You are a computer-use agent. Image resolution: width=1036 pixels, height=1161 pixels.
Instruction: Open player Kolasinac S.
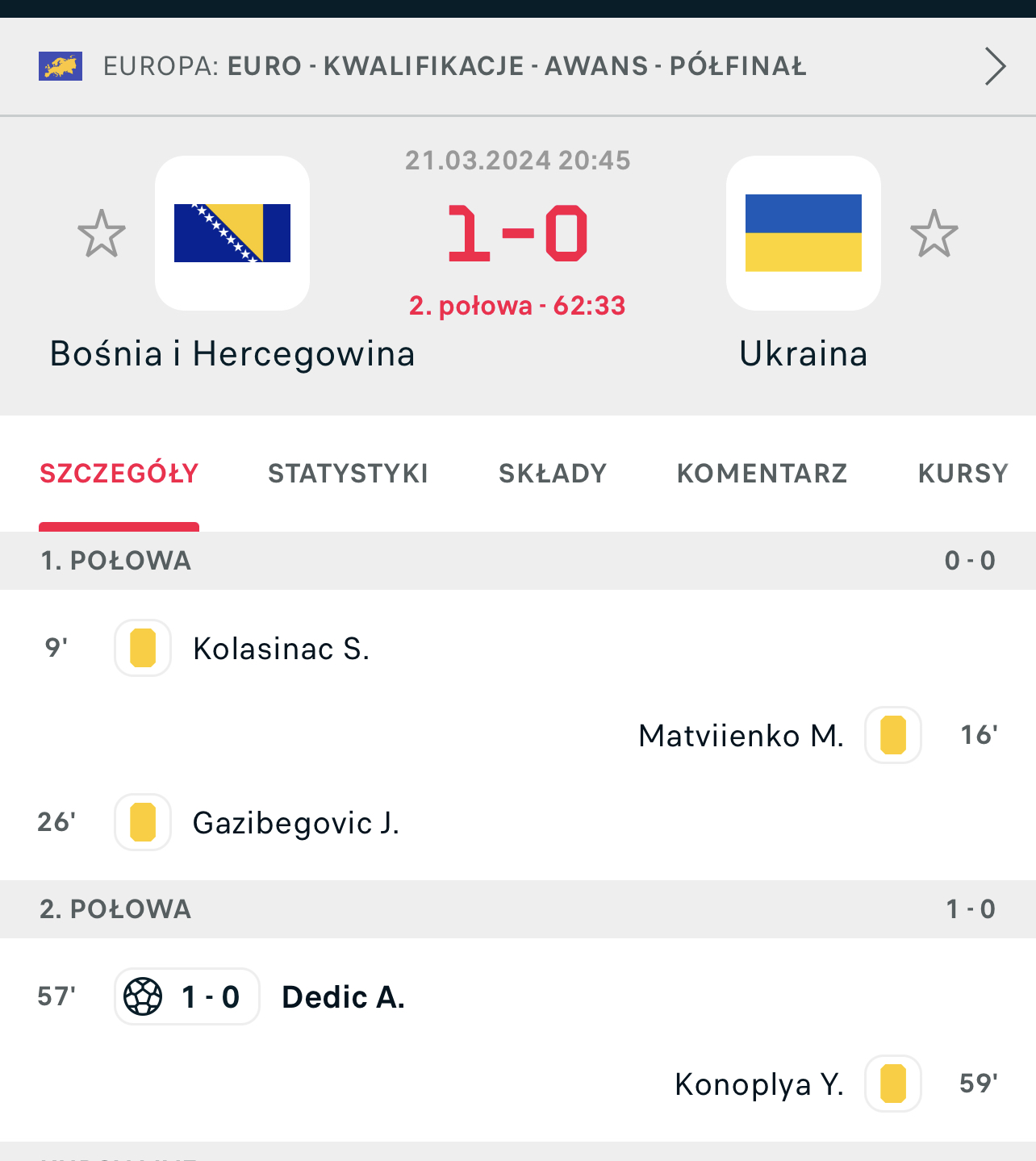click(281, 649)
